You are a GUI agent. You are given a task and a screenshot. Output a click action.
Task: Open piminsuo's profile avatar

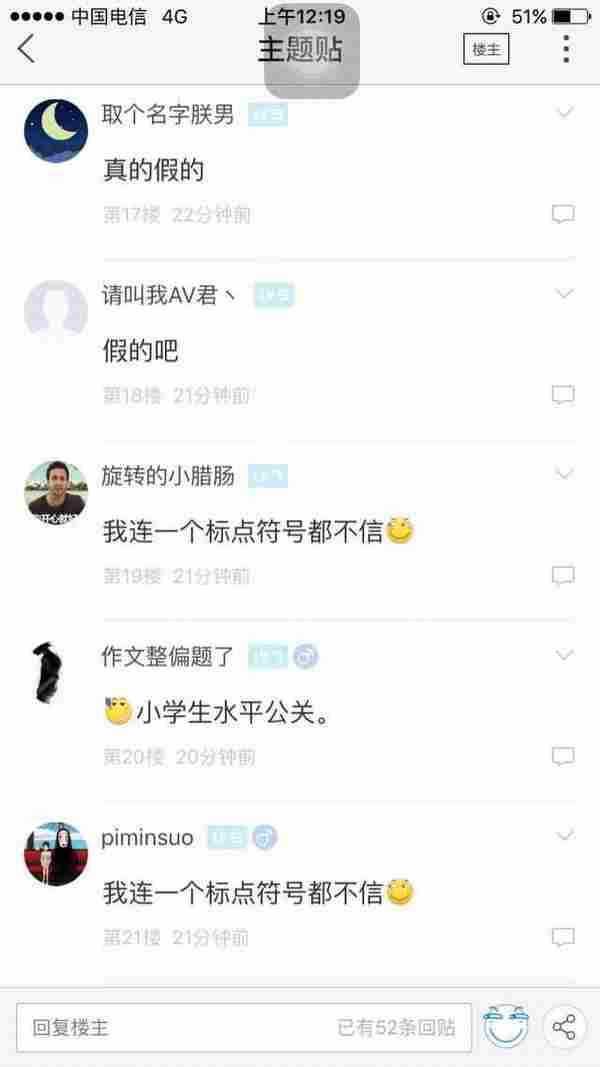[x=56, y=853]
